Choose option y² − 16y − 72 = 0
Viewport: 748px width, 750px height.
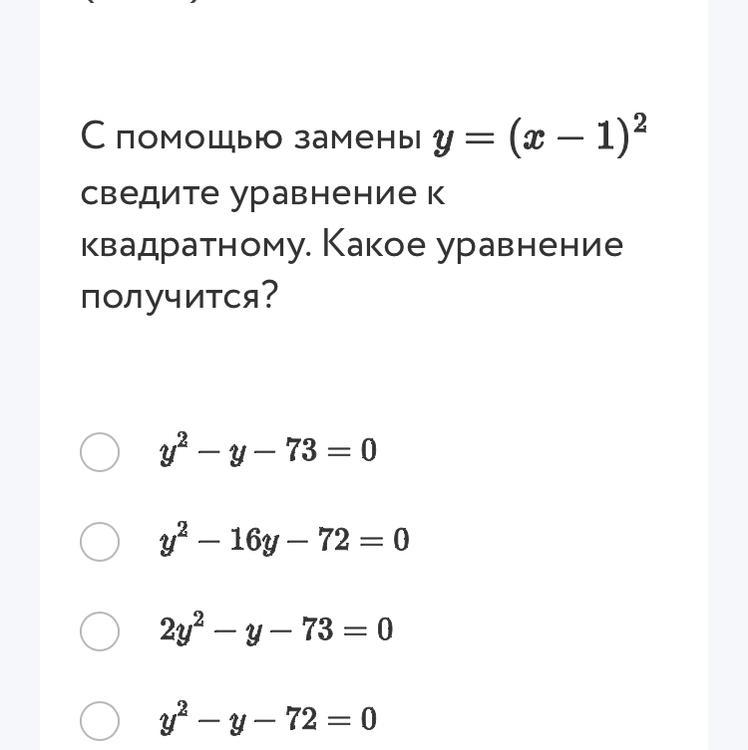[100, 541]
